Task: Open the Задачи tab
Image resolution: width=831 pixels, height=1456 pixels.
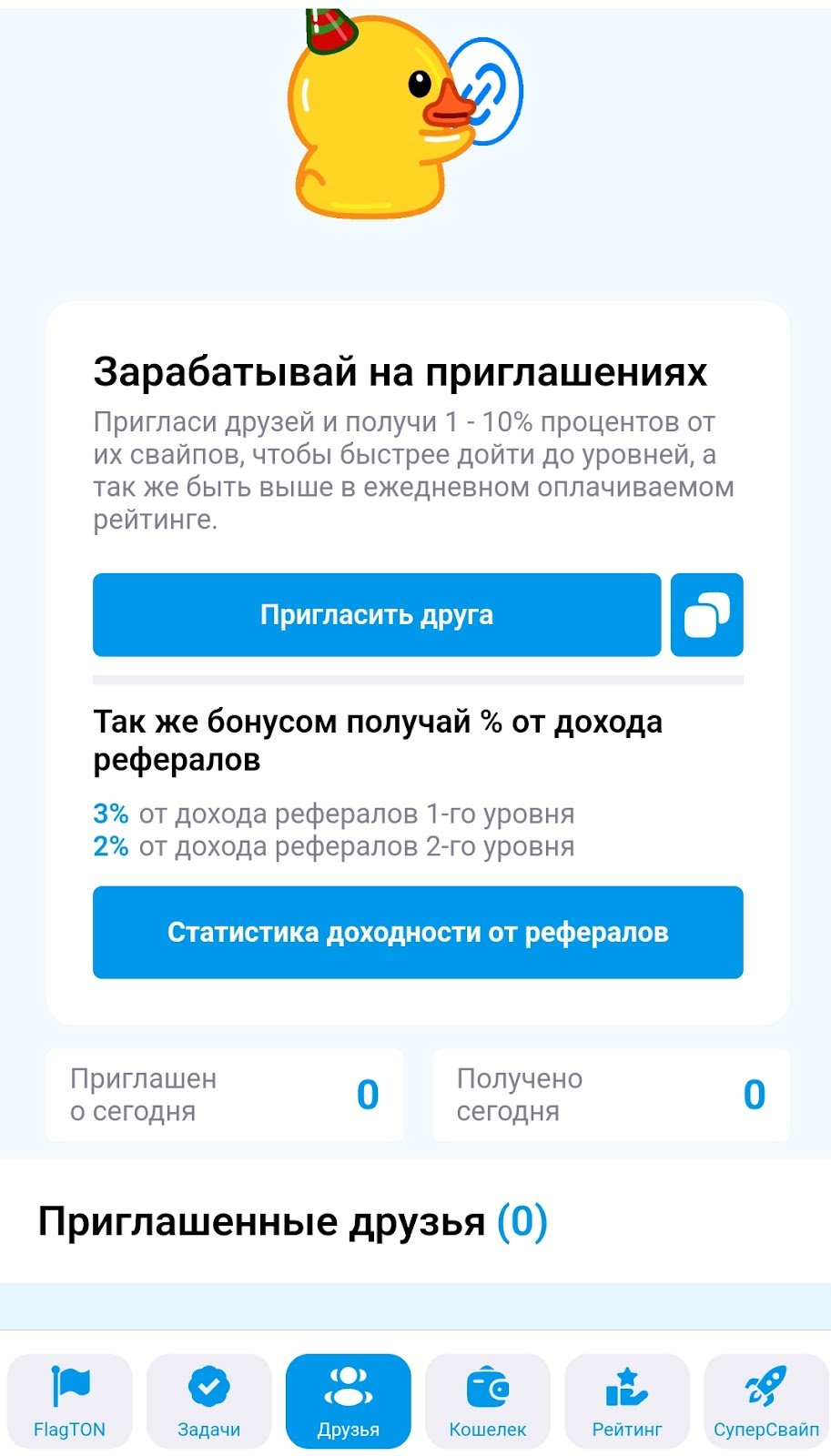Action: [x=209, y=1401]
